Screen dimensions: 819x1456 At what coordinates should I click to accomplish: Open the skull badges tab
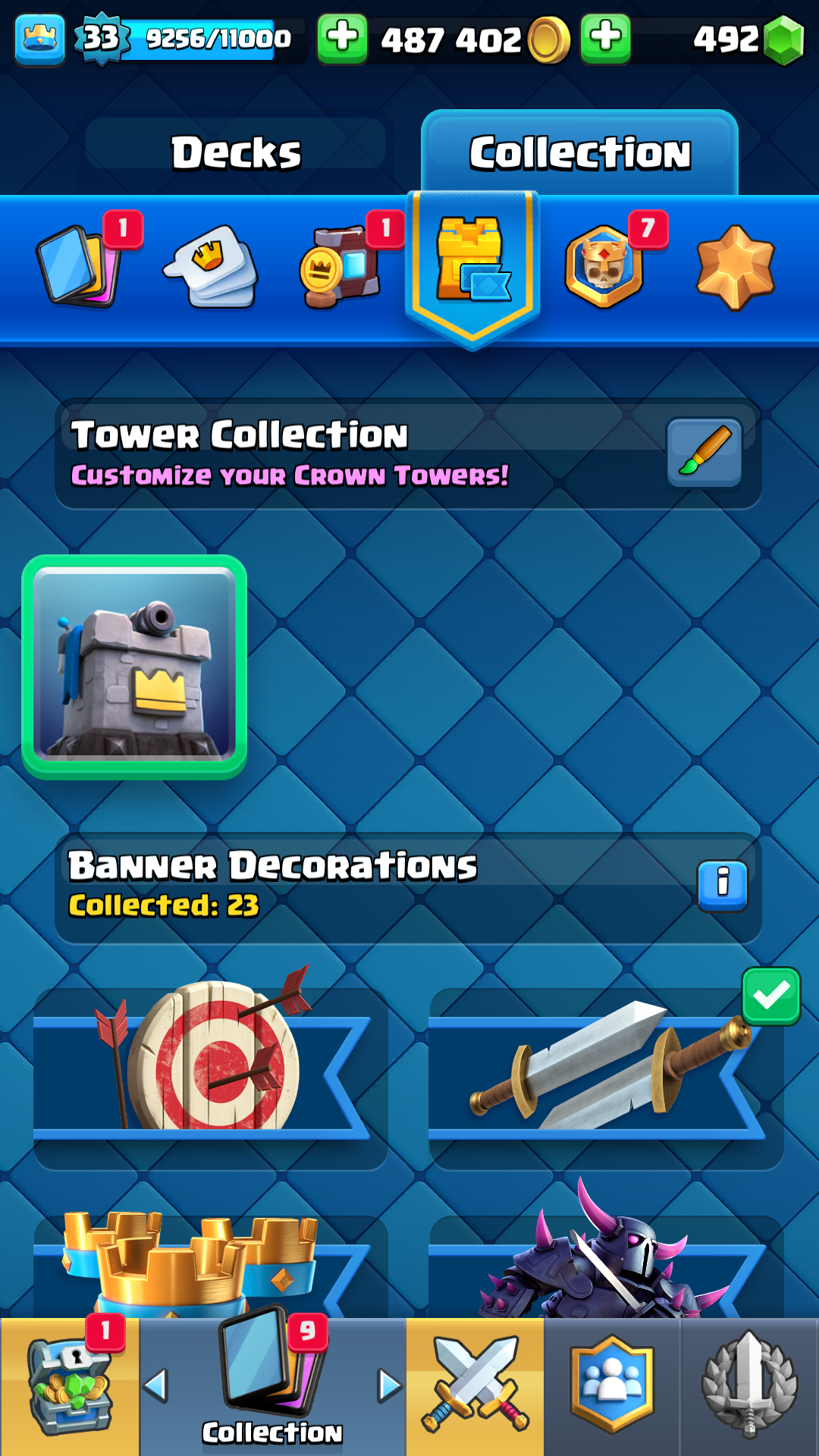pyautogui.click(x=604, y=266)
